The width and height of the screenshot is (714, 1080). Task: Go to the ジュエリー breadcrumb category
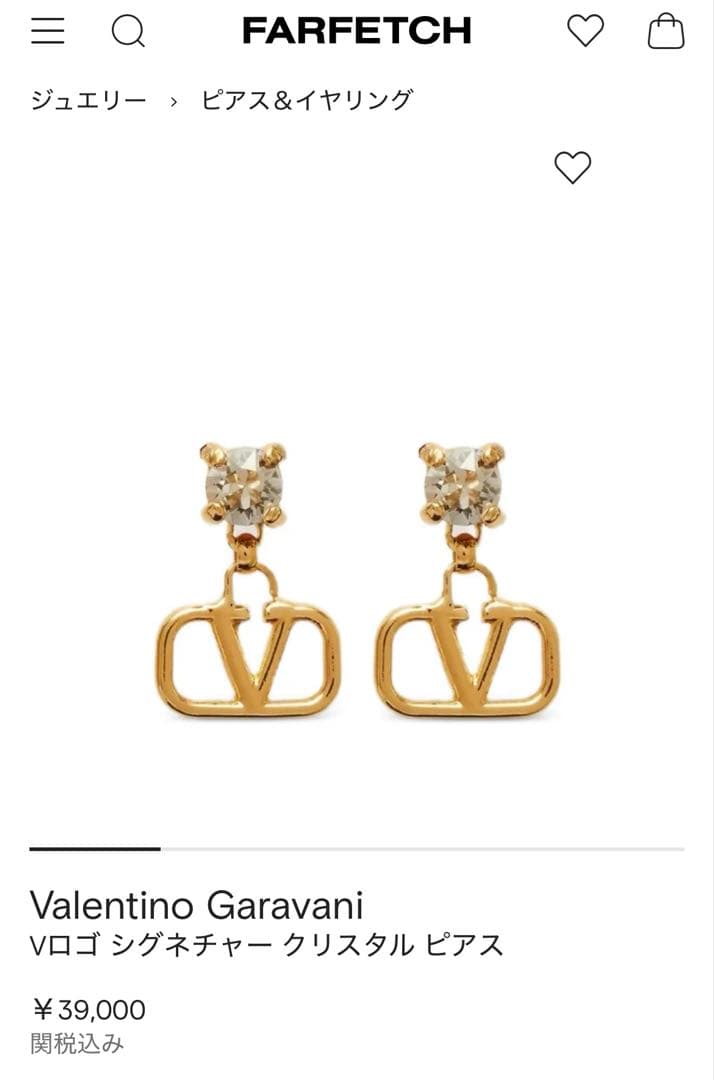(x=89, y=100)
